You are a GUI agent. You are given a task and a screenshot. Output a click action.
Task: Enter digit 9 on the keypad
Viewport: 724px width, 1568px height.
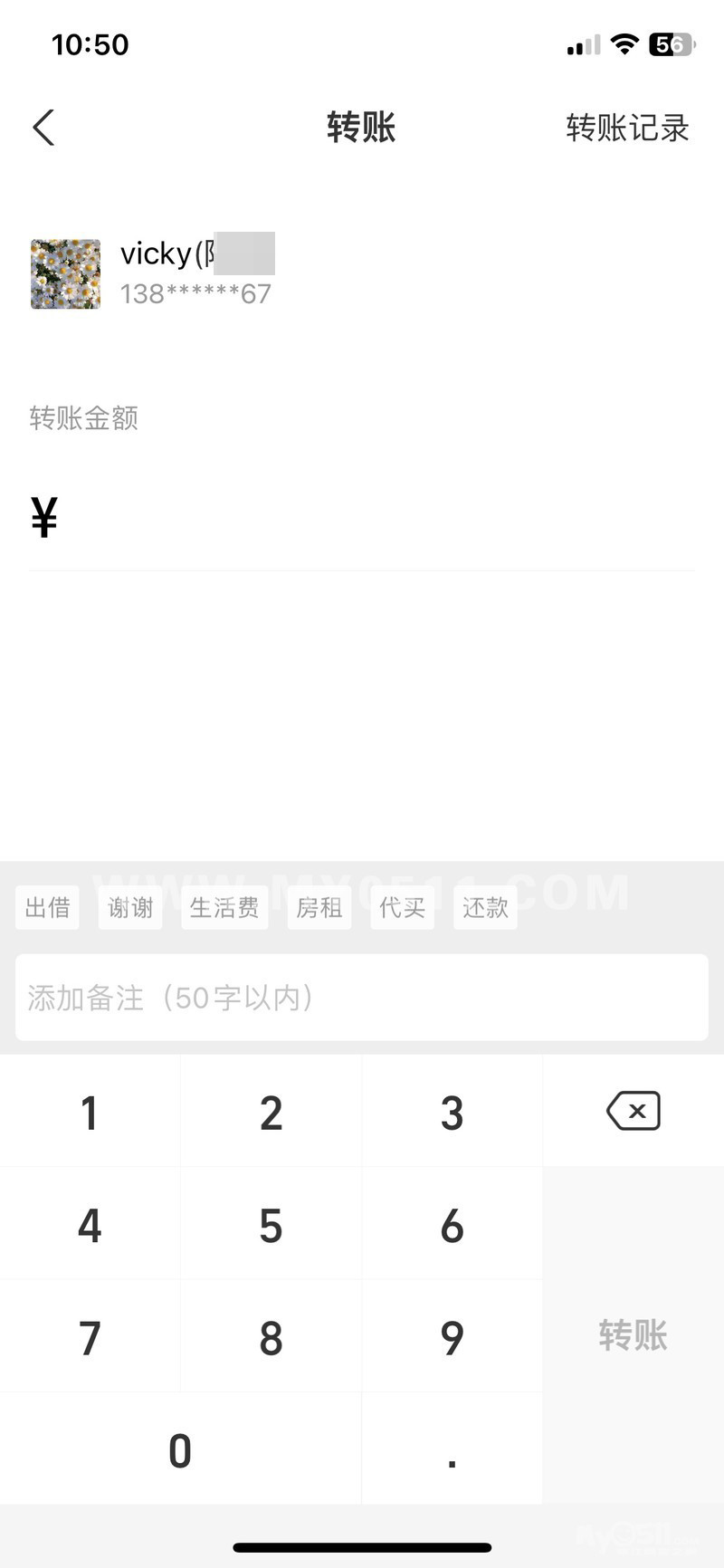(452, 1338)
